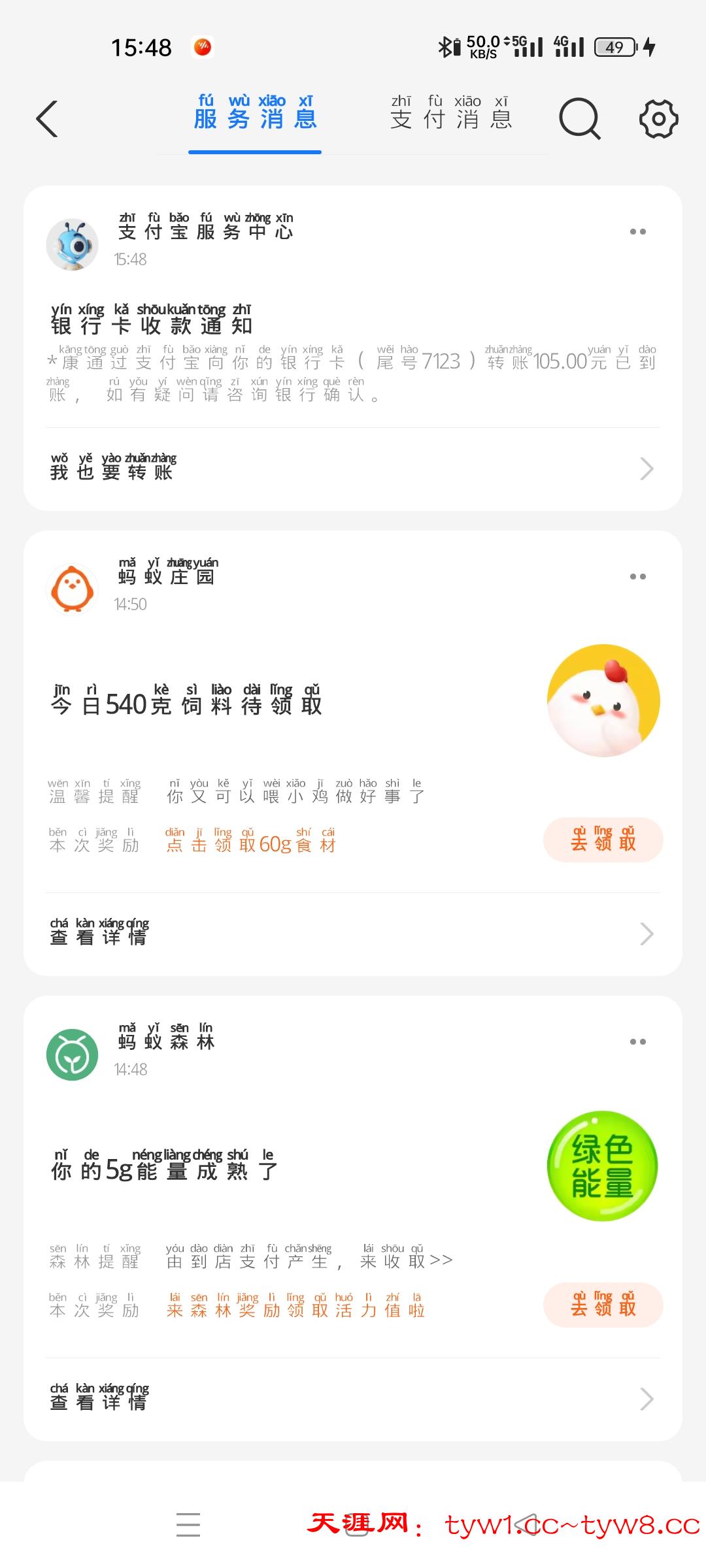Viewport: 706px width, 1568px height.
Task: Open system recent apps menu button
Action: [x=188, y=1524]
